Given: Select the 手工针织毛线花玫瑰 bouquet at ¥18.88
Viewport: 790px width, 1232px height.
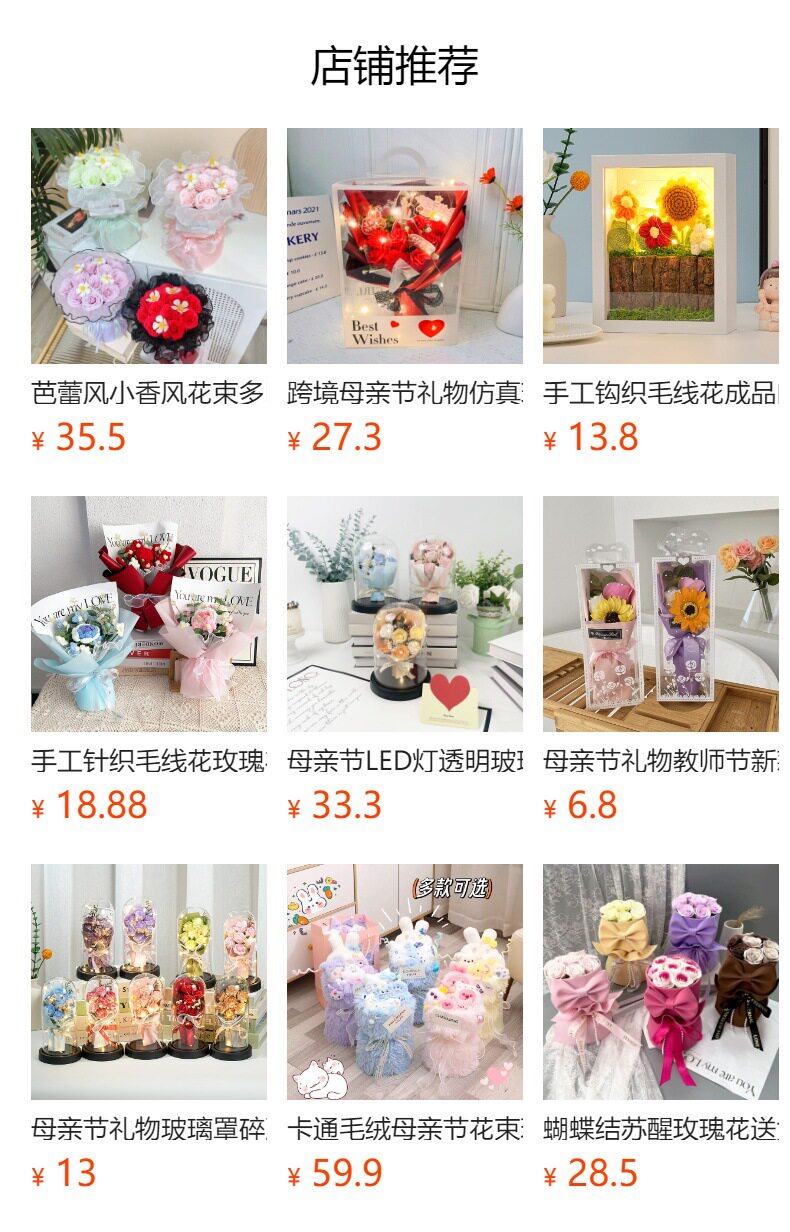Looking at the screenshot, I should click(x=148, y=614).
